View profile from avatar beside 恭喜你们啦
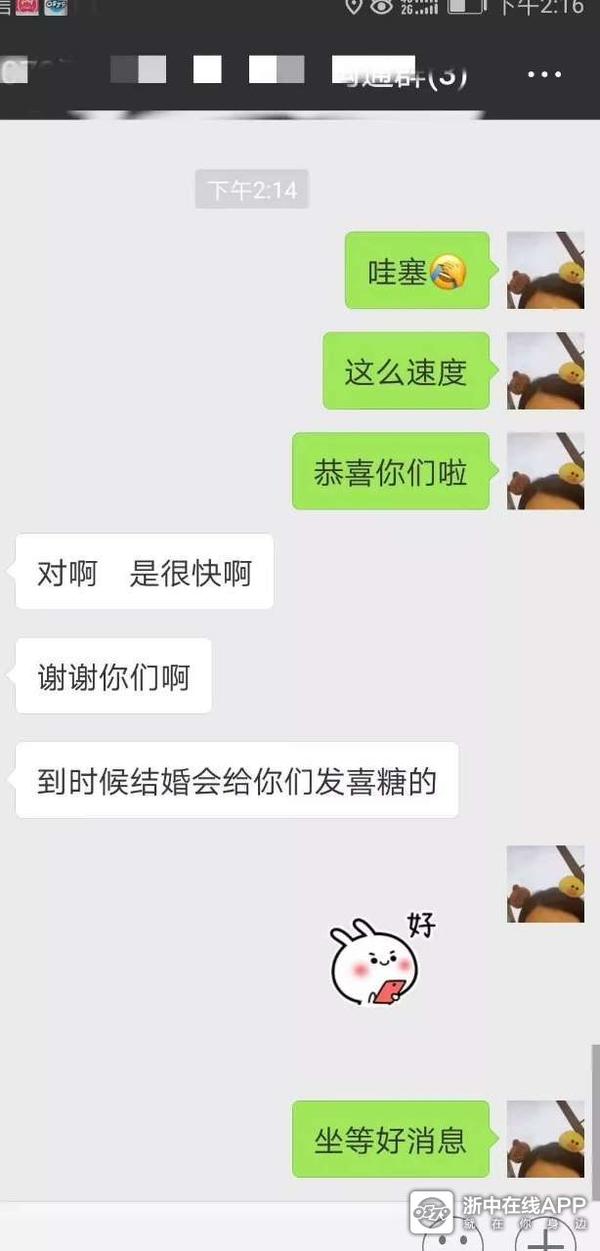 [545, 471]
